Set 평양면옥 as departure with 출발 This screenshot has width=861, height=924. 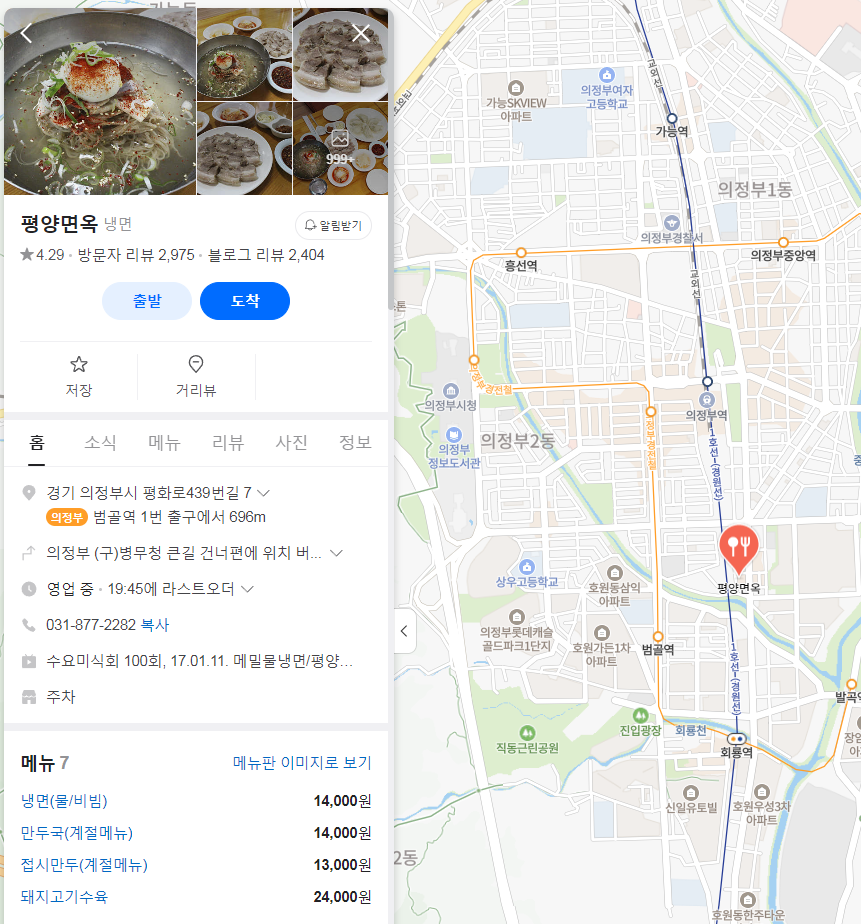147,301
